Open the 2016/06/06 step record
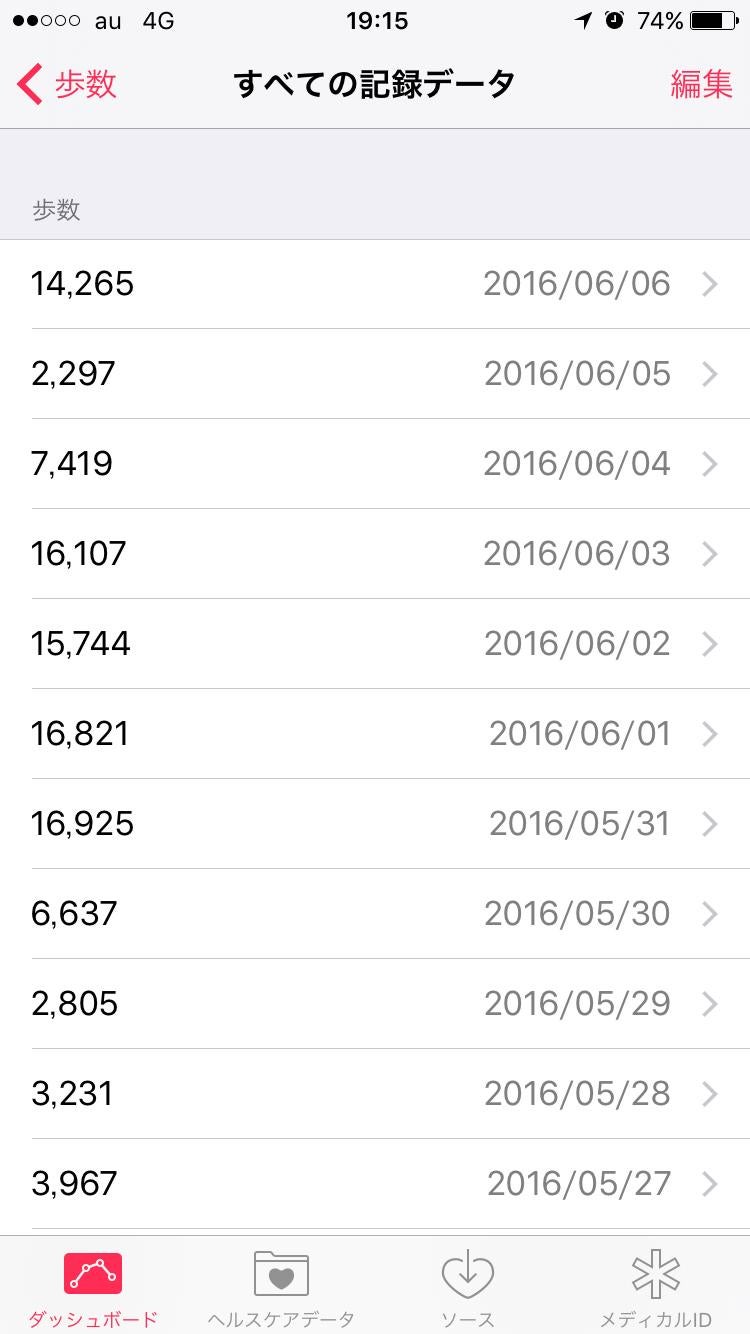 [x=375, y=284]
